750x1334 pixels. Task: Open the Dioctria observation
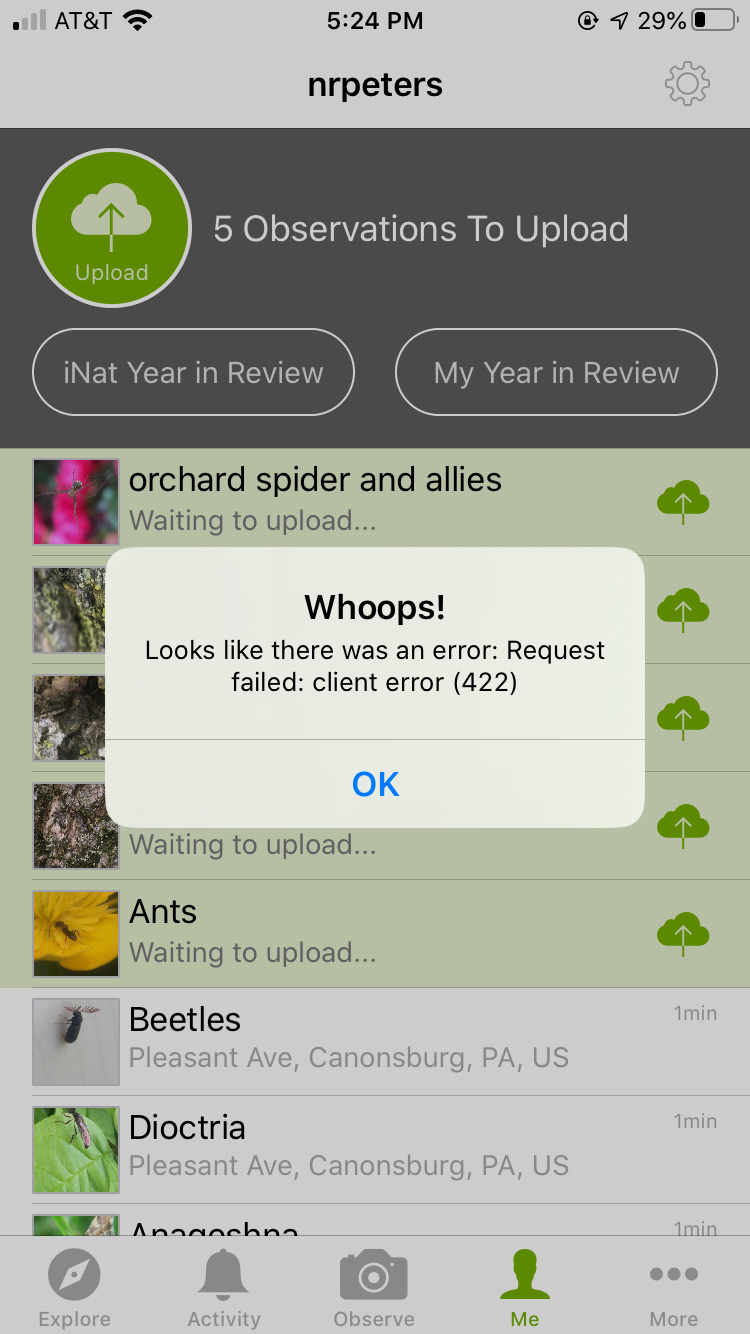(x=300, y=1146)
